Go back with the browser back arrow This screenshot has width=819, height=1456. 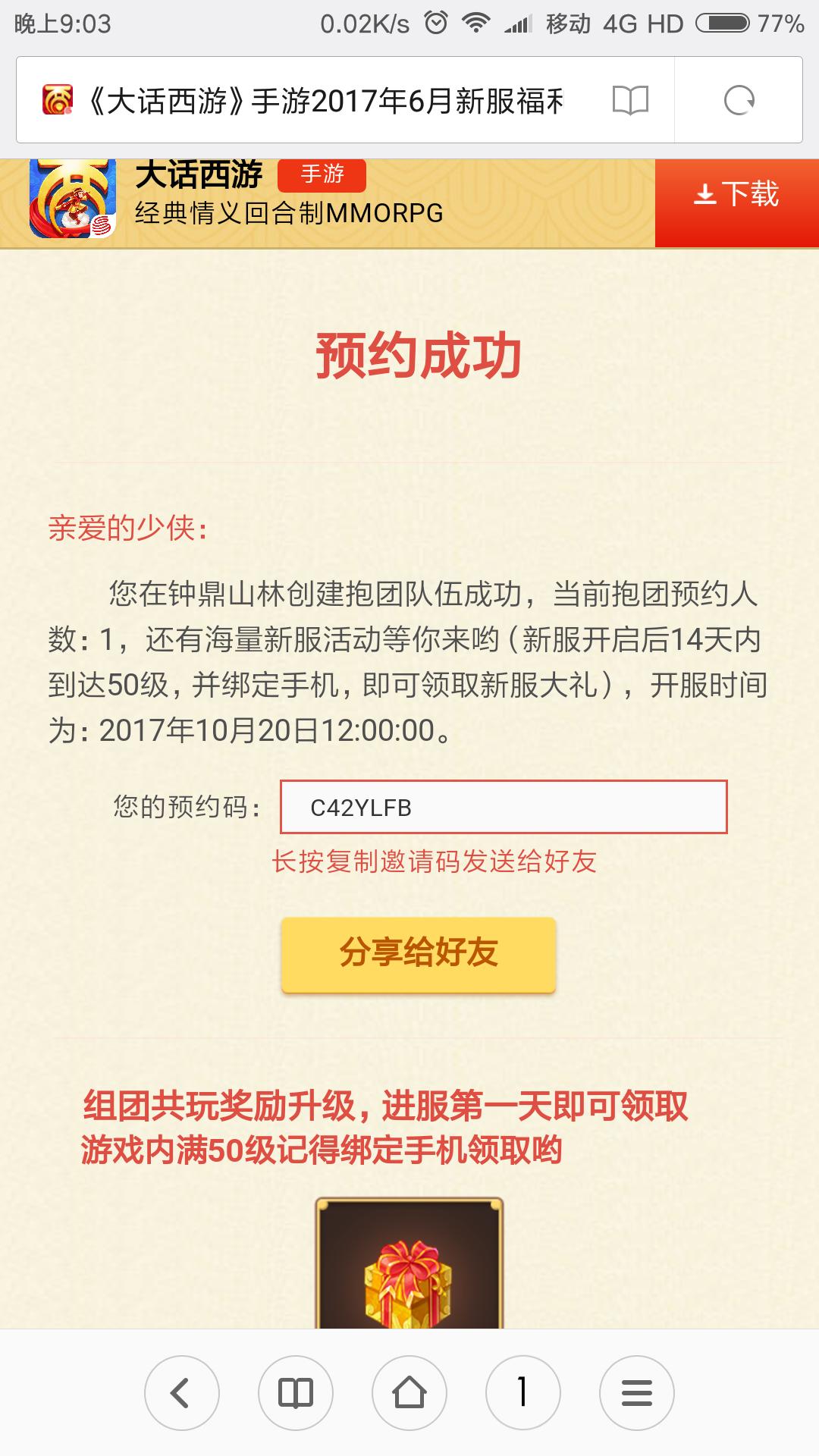(x=182, y=1393)
